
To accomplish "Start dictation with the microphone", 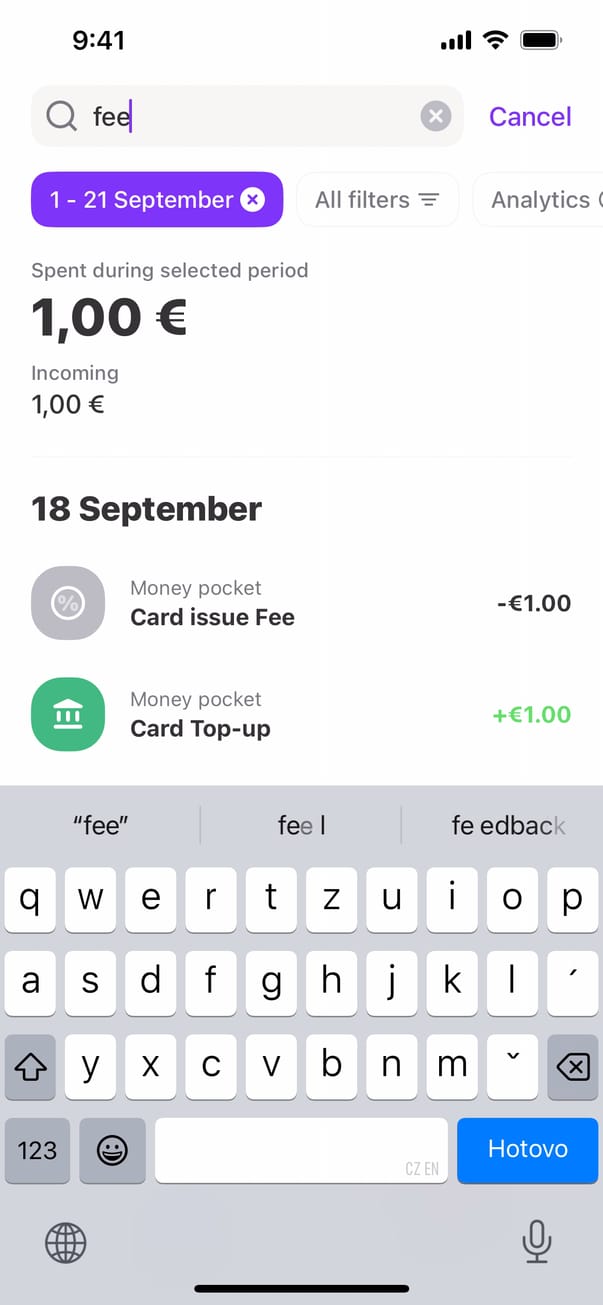I will coord(537,1242).
